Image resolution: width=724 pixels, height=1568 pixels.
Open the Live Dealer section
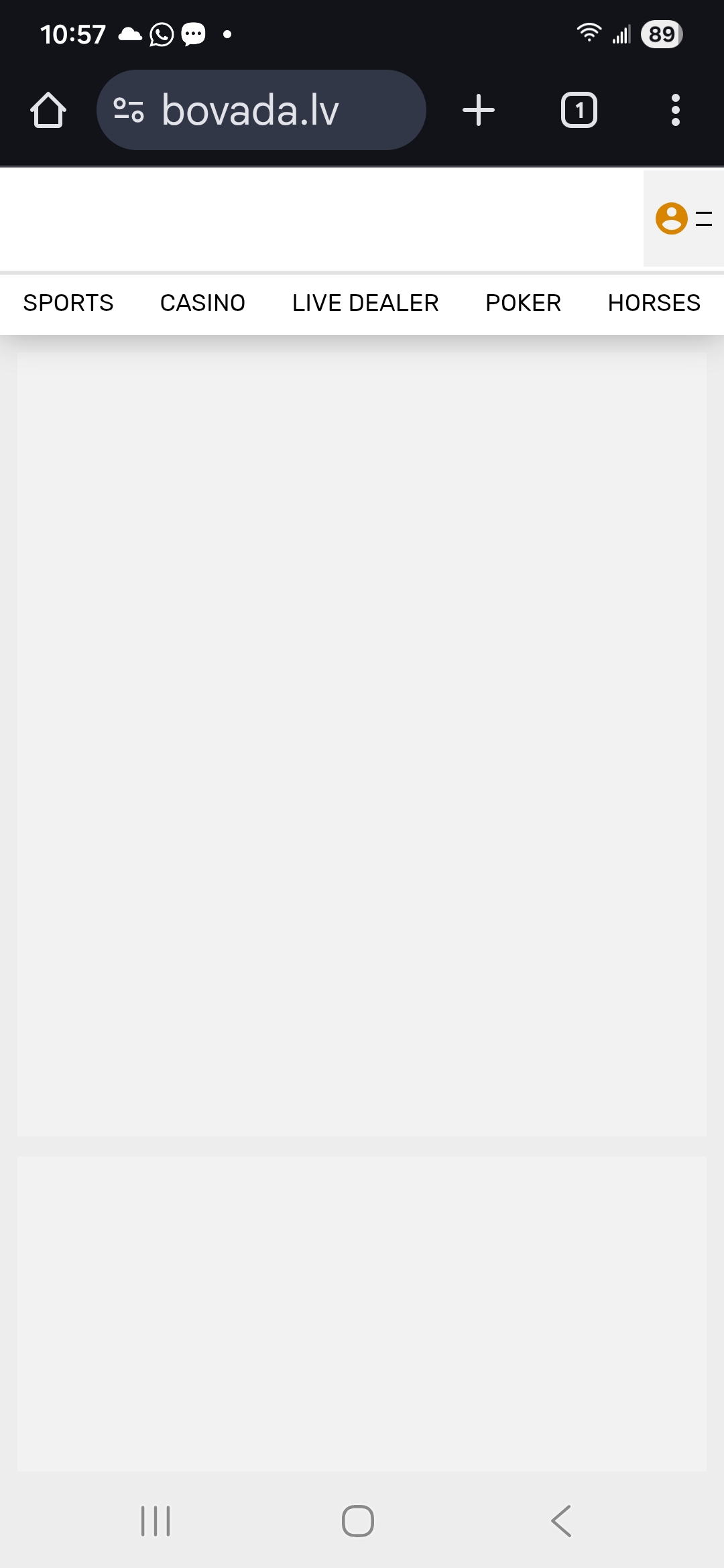(x=365, y=303)
